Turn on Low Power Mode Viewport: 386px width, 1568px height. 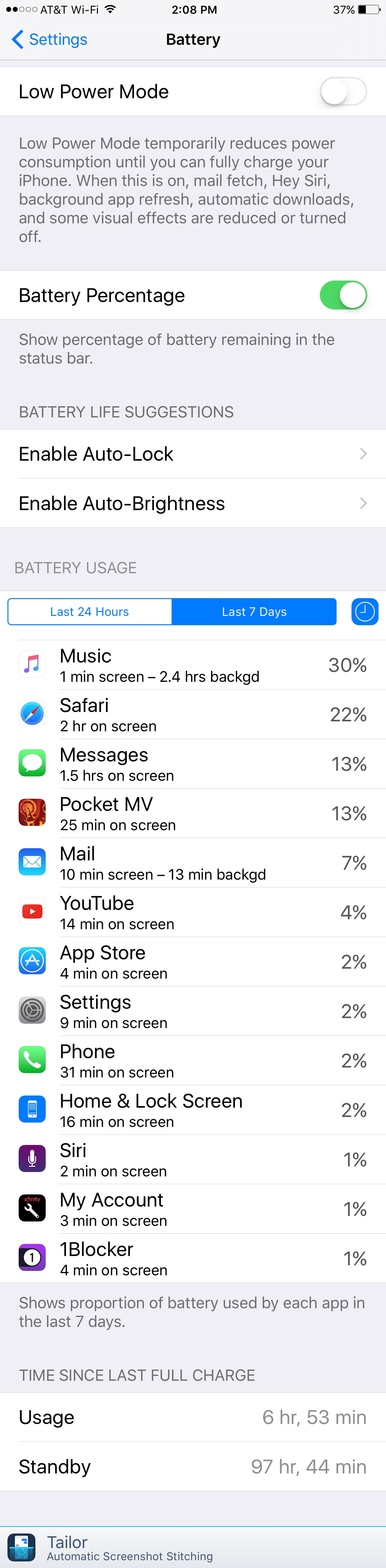(343, 92)
